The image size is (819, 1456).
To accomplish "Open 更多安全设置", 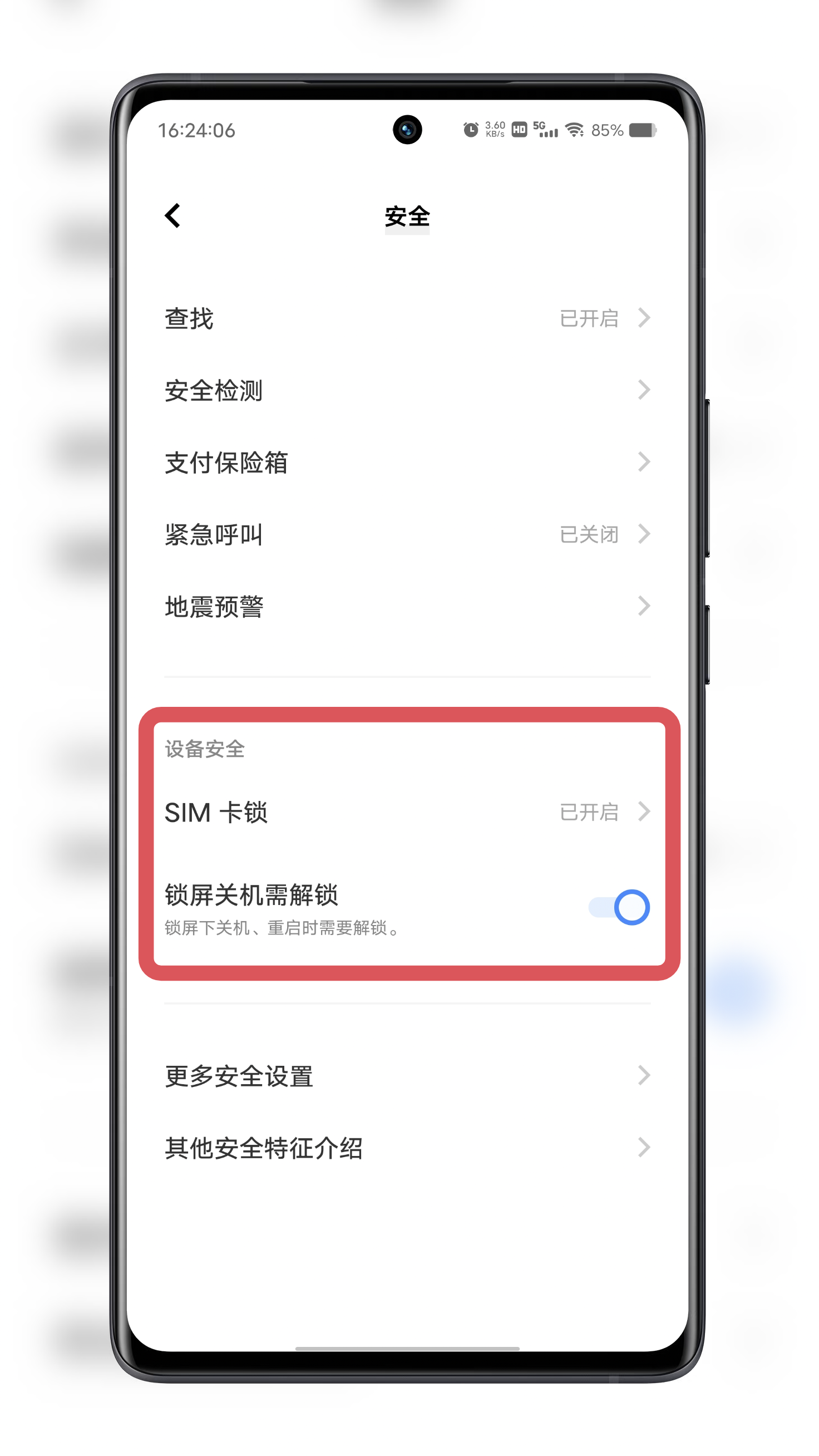I will click(x=407, y=1076).
